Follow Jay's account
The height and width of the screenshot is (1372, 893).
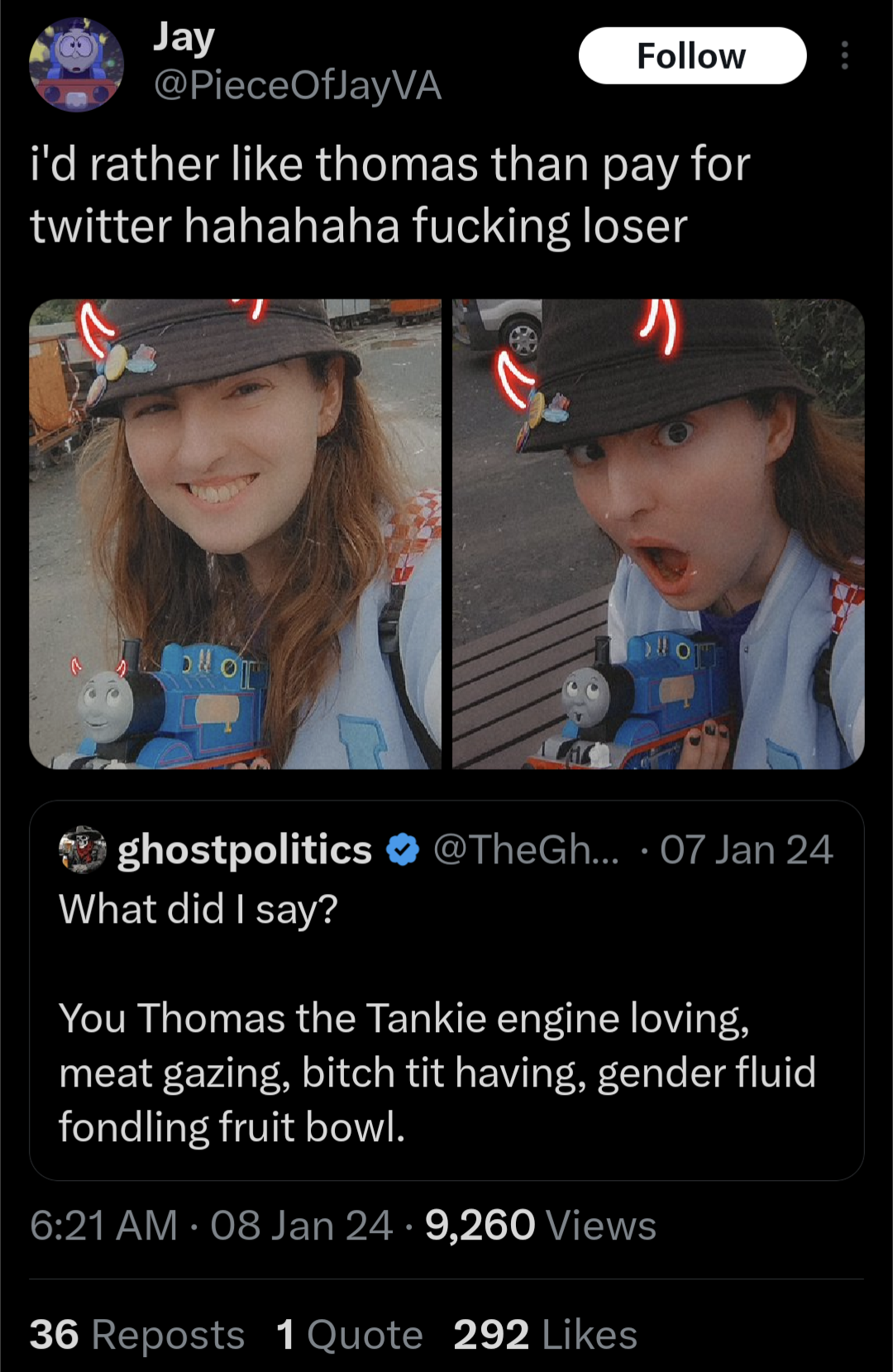[692, 56]
